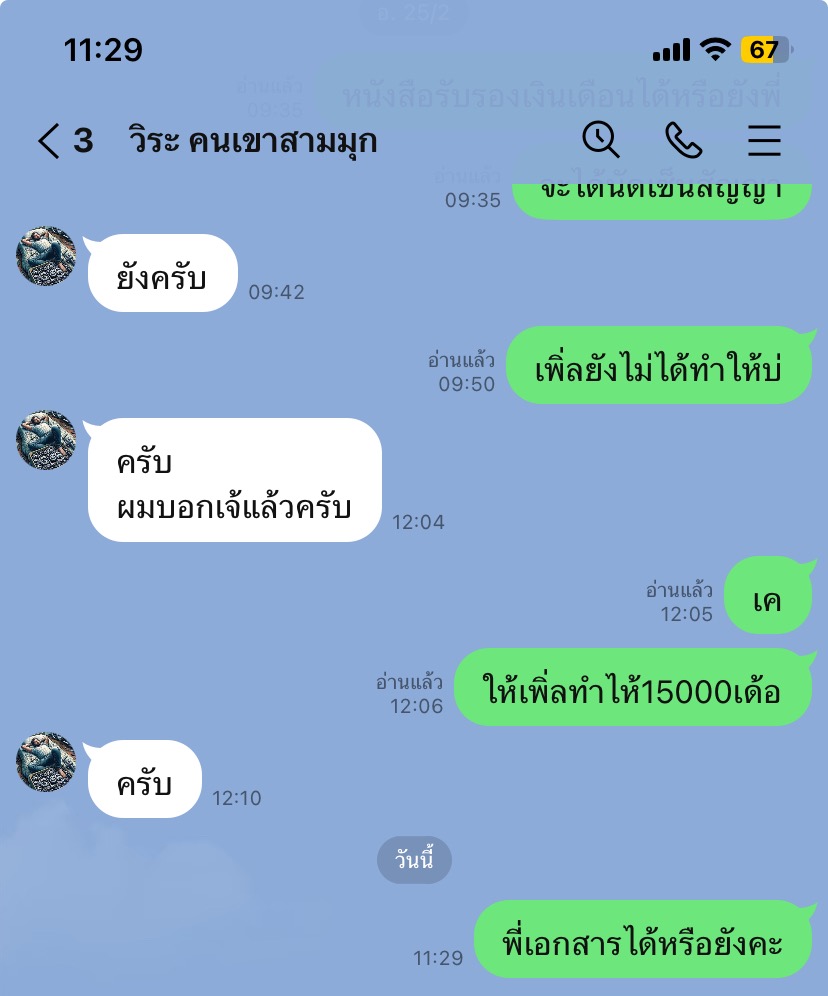This screenshot has height=996, width=828.
Task: Start a voice call with วิระ
Action: point(683,141)
